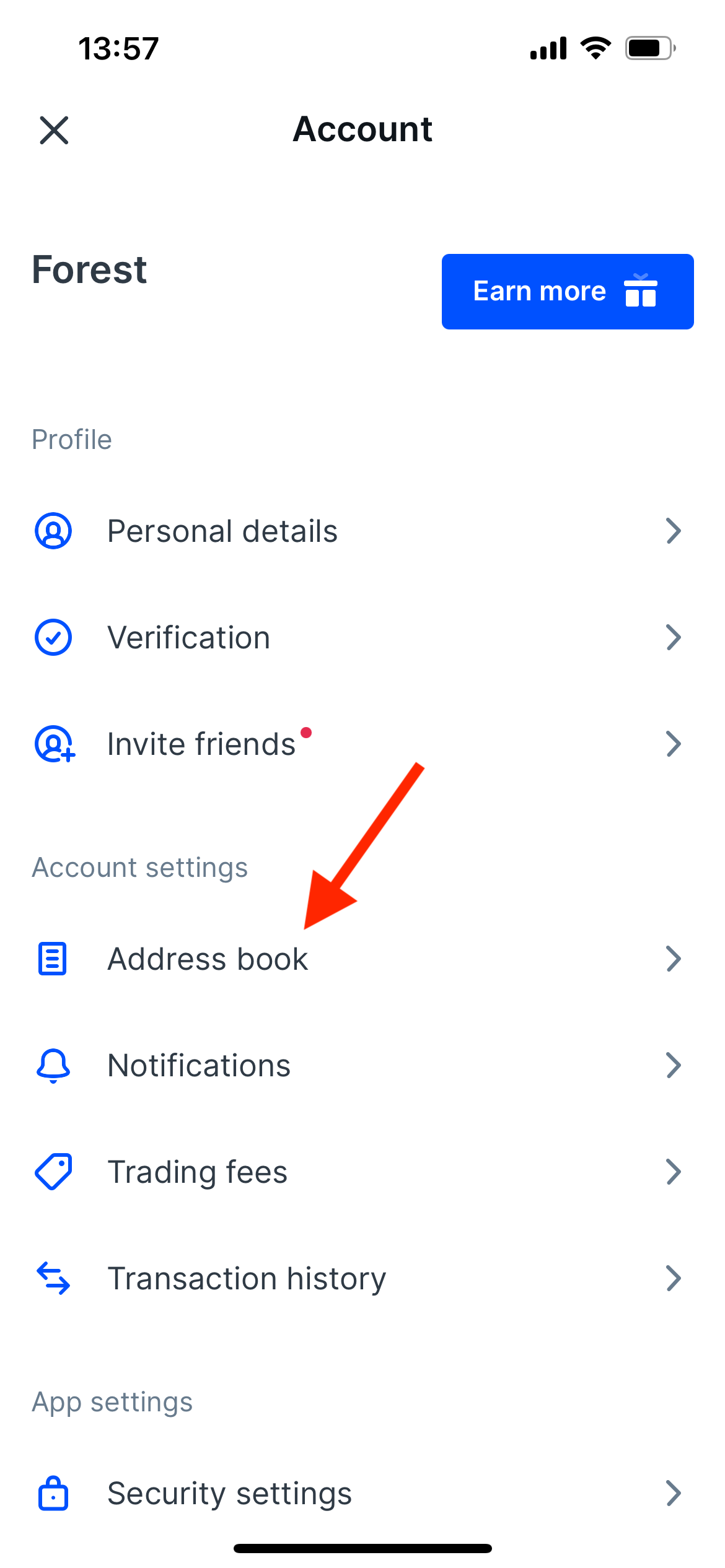This screenshot has height=1568, width=725.
Task: Open the Address book
Action: pos(208,959)
